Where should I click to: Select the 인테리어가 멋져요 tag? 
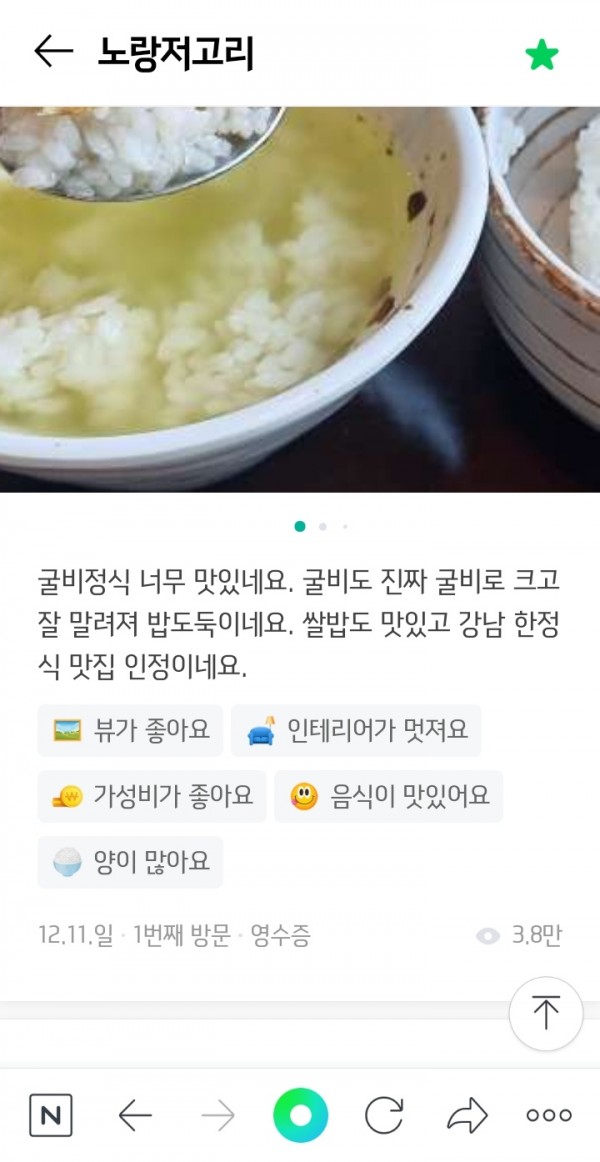tap(356, 730)
